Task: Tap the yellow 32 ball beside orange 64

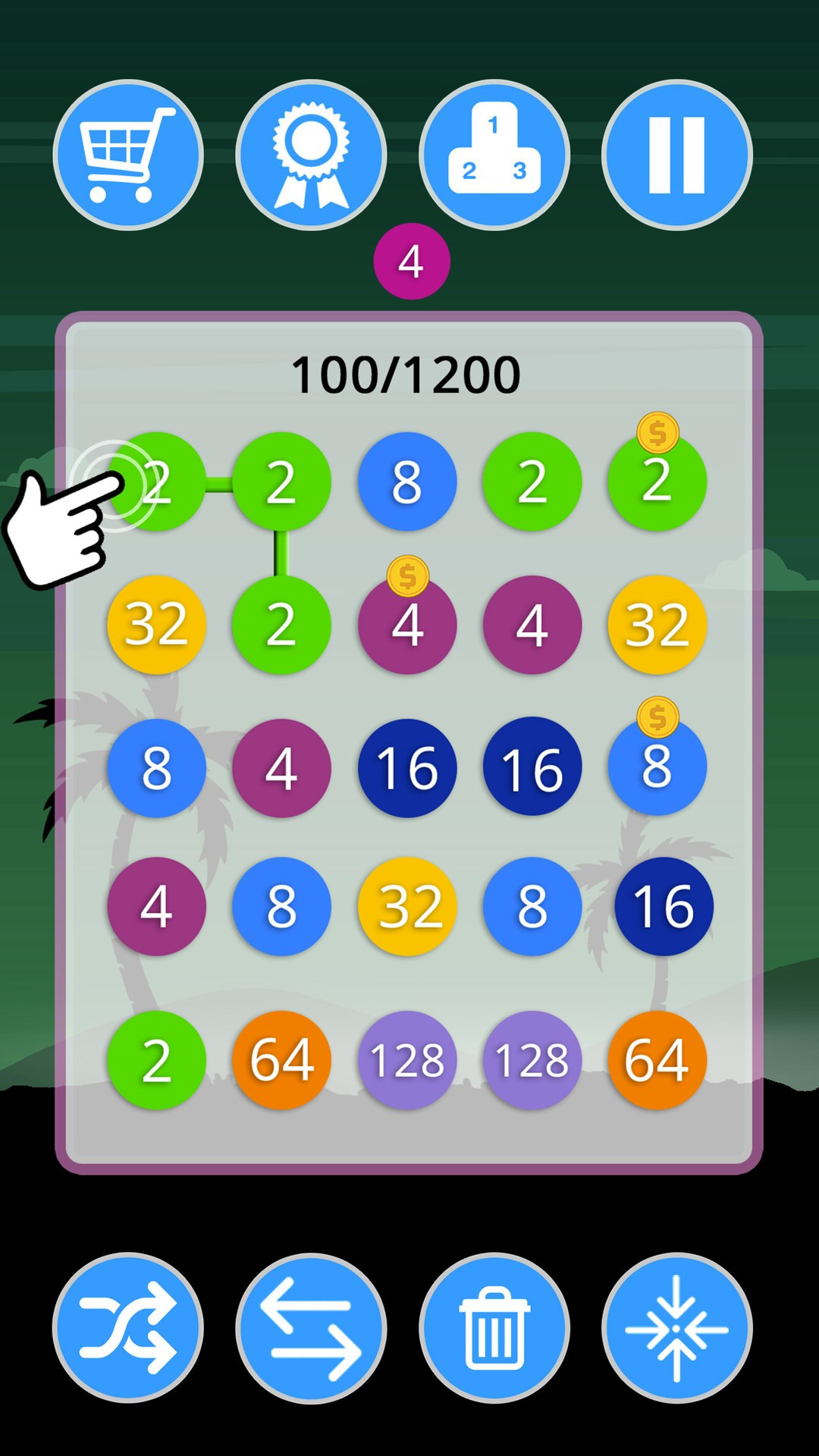Action: (x=407, y=906)
